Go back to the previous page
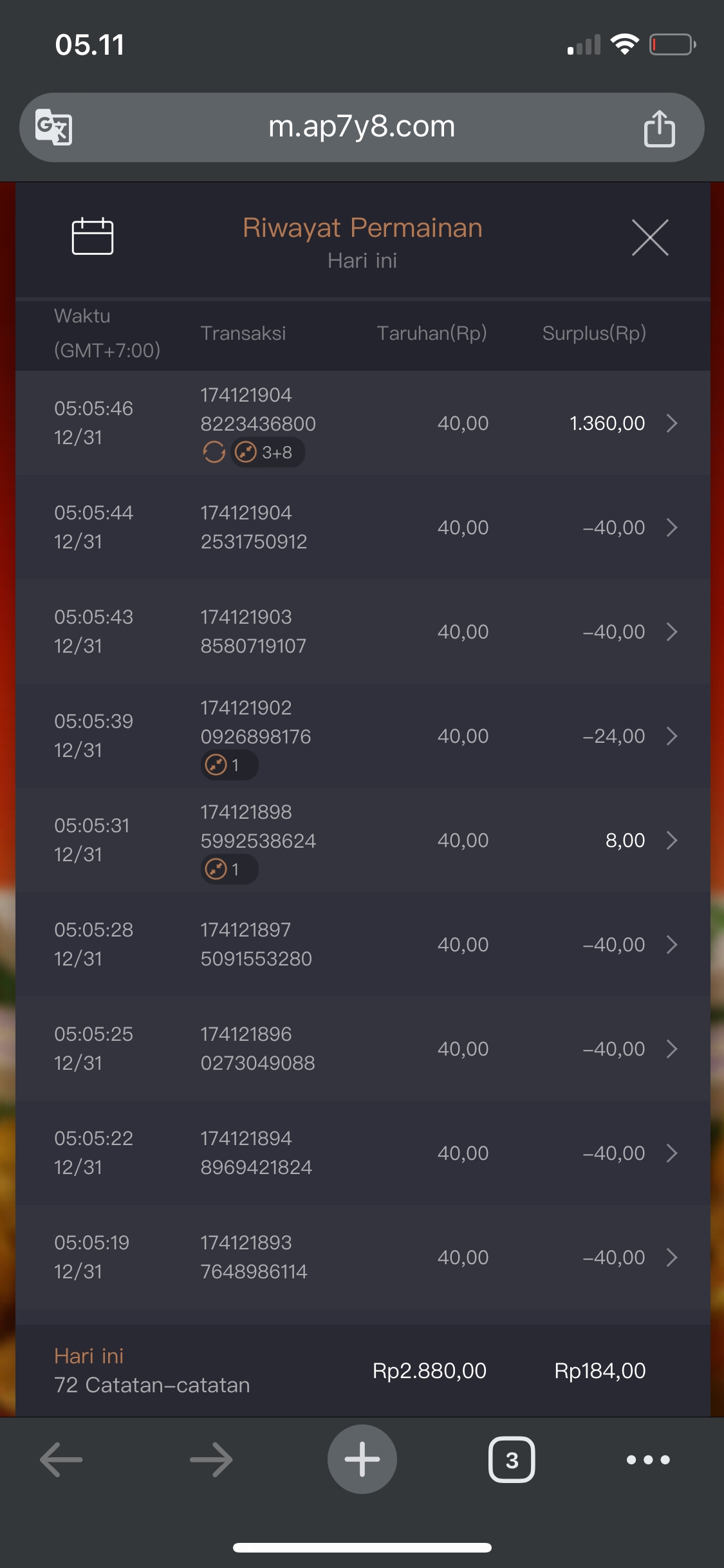724x1568 pixels. click(x=62, y=1459)
